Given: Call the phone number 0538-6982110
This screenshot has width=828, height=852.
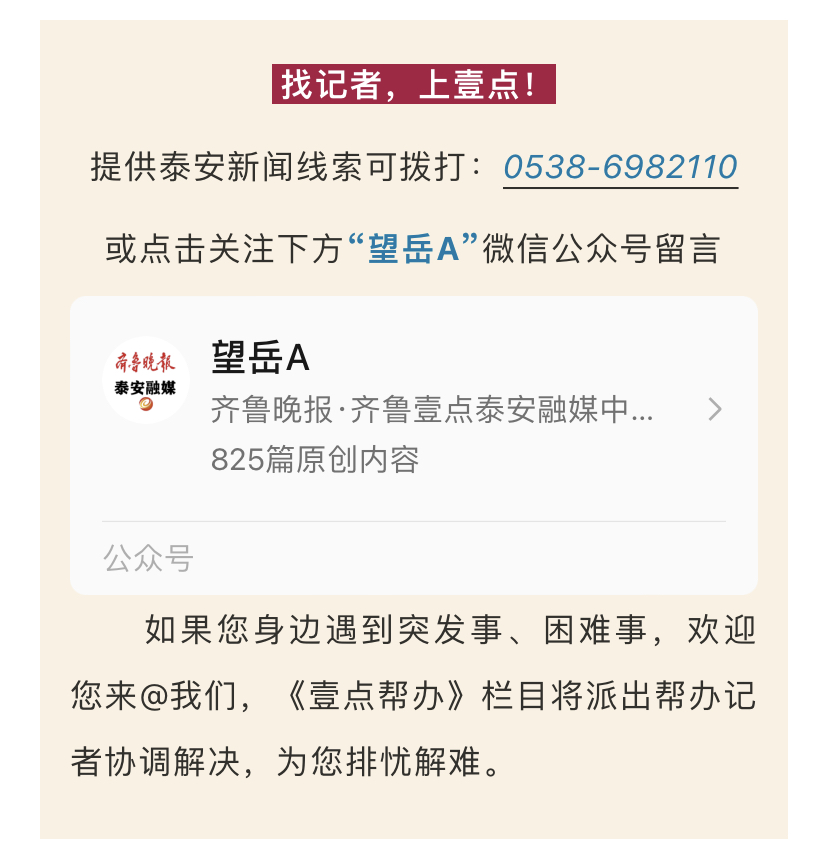Looking at the screenshot, I should click(x=620, y=167).
